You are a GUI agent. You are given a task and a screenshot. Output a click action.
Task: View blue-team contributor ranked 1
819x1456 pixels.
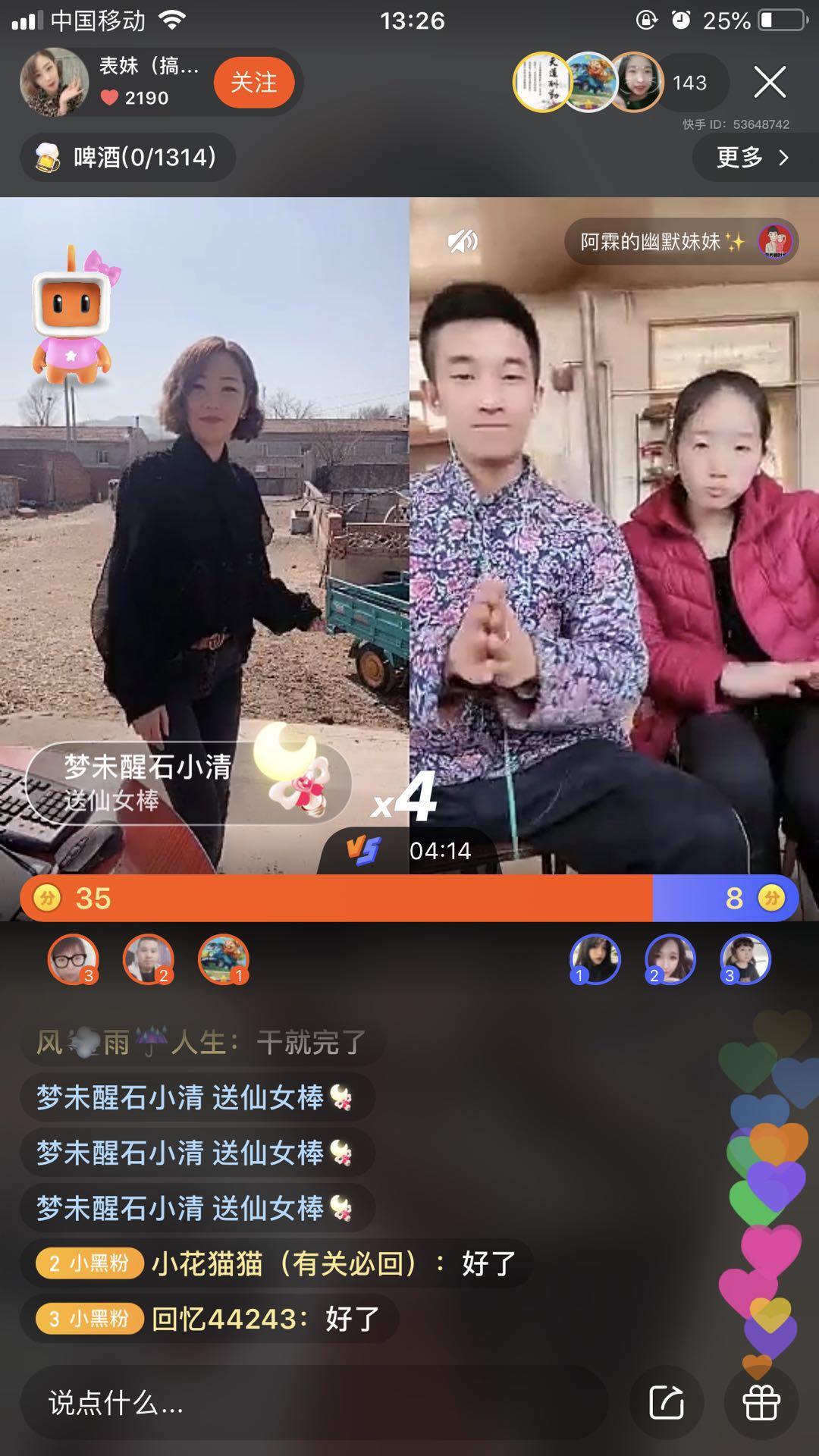coord(595,959)
